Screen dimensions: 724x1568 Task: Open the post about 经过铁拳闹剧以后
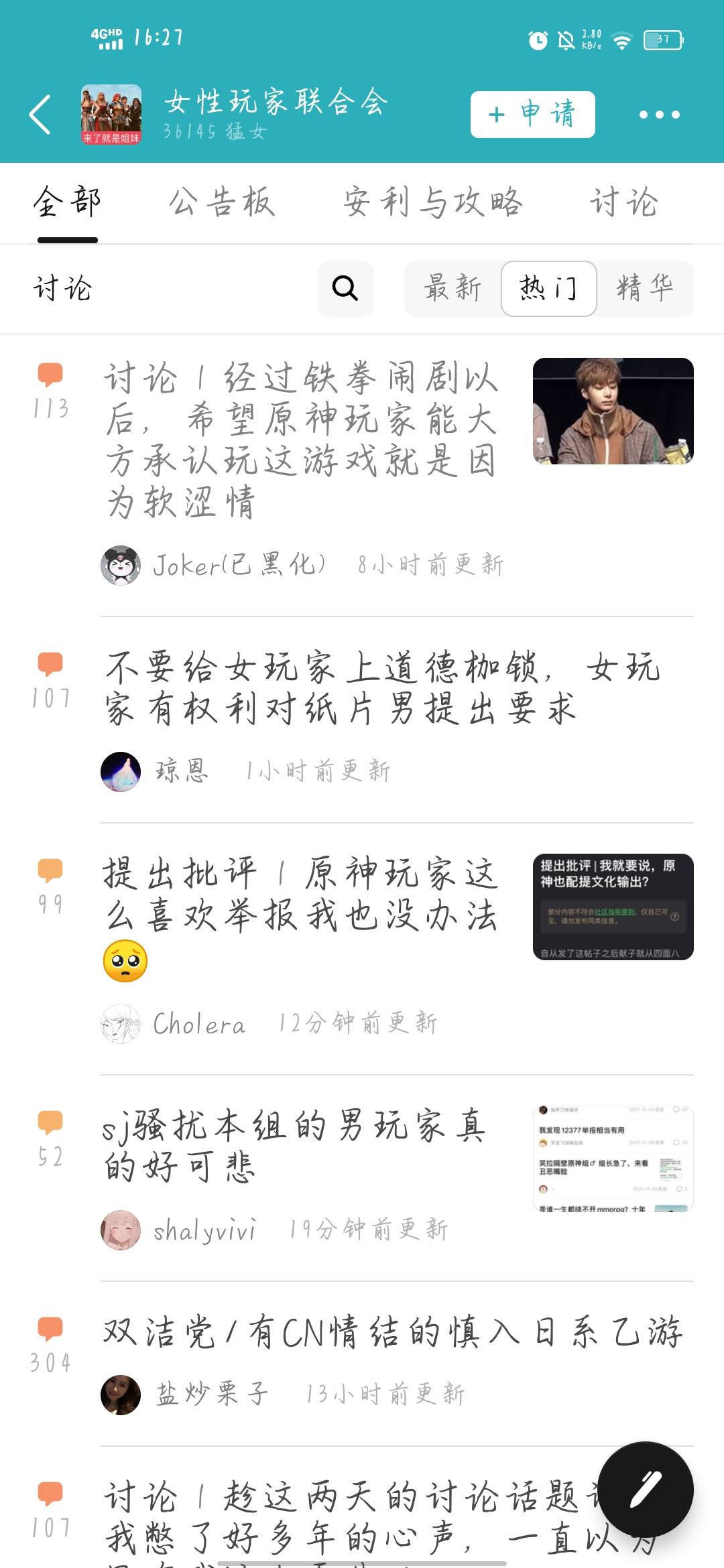coord(302,439)
